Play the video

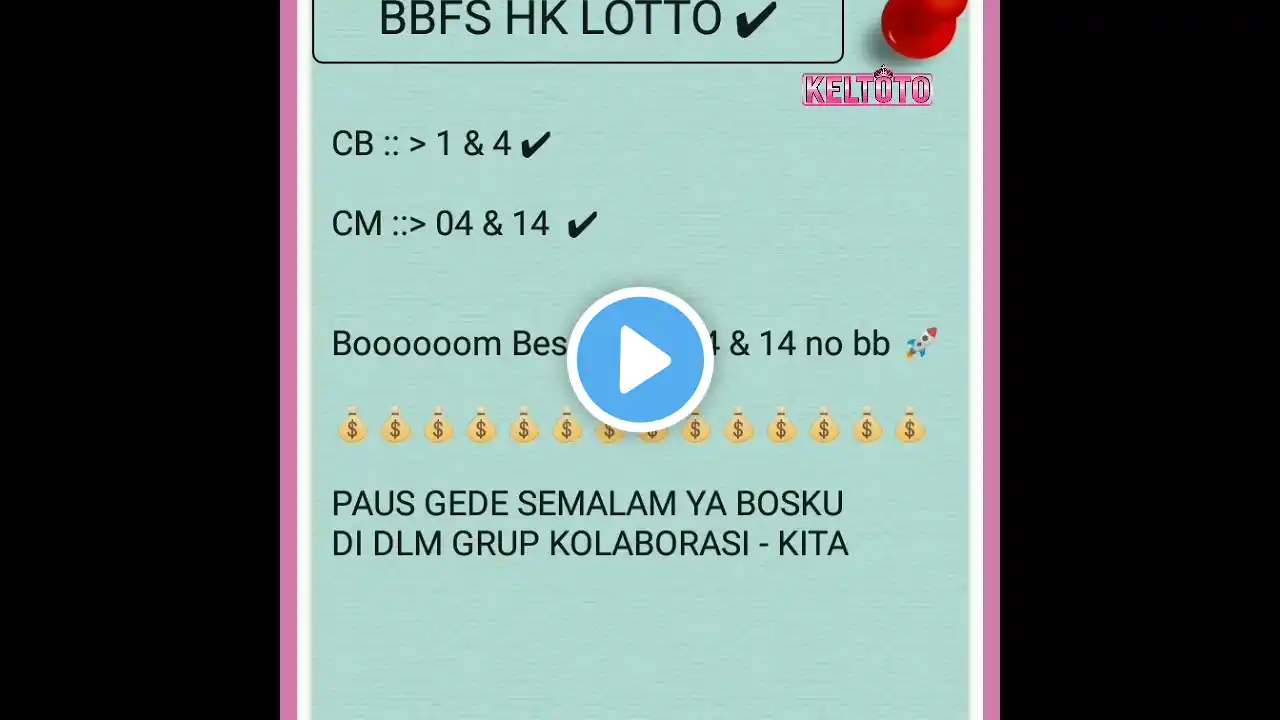(x=640, y=360)
